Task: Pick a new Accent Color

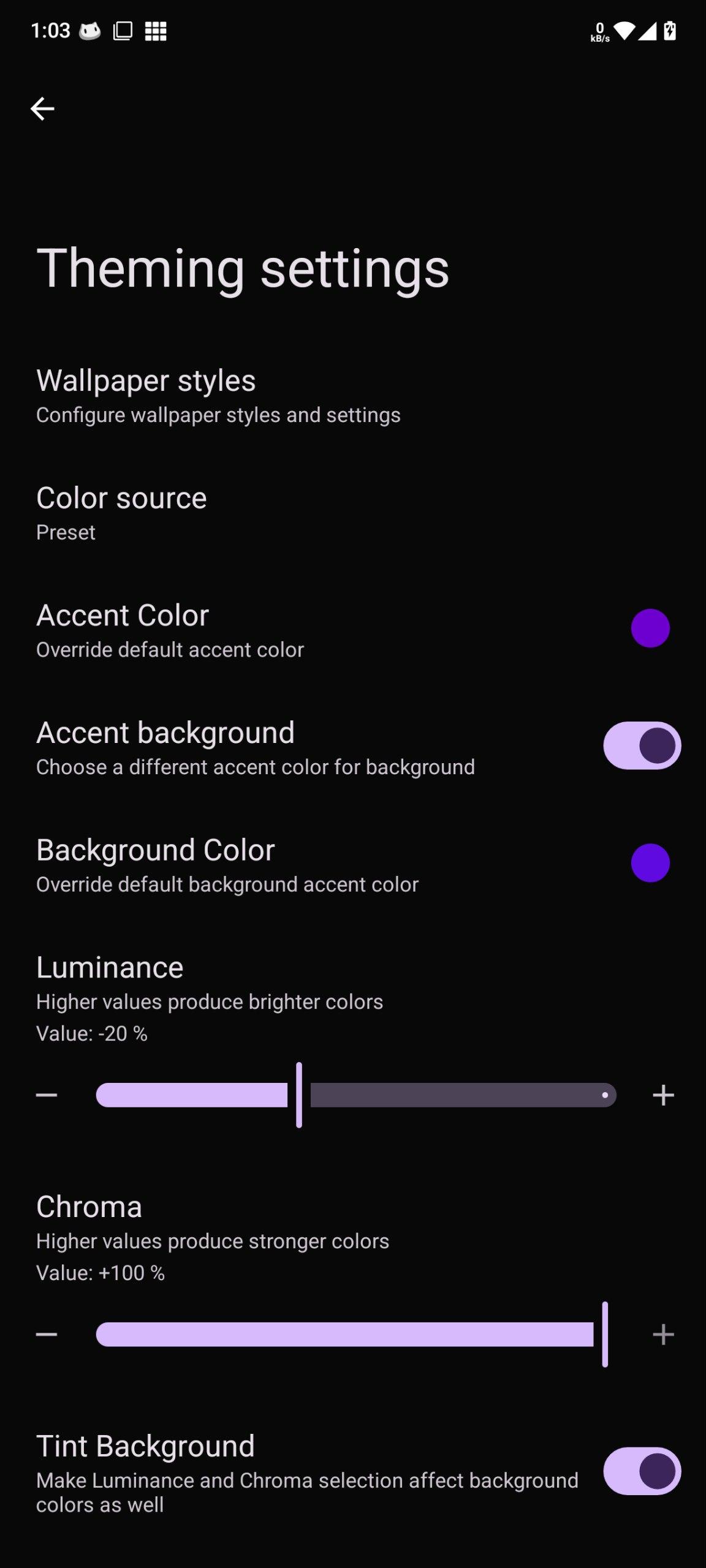Action: (x=650, y=628)
